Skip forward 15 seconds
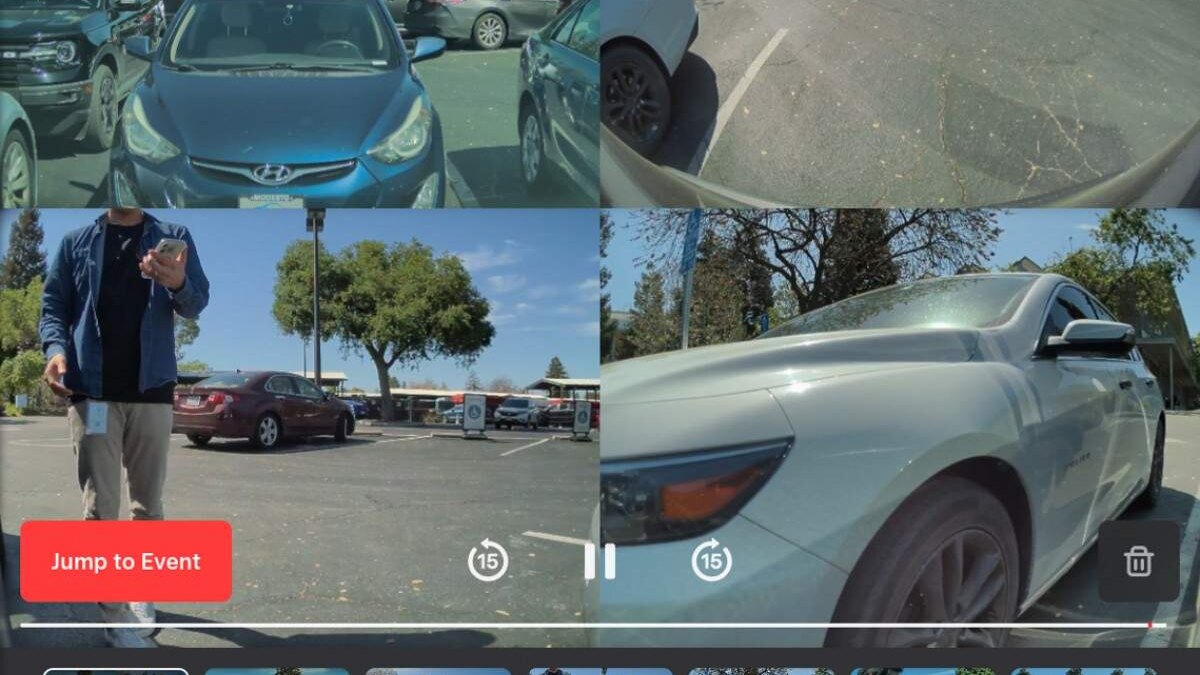This screenshot has width=1200, height=675. click(712, 561)
